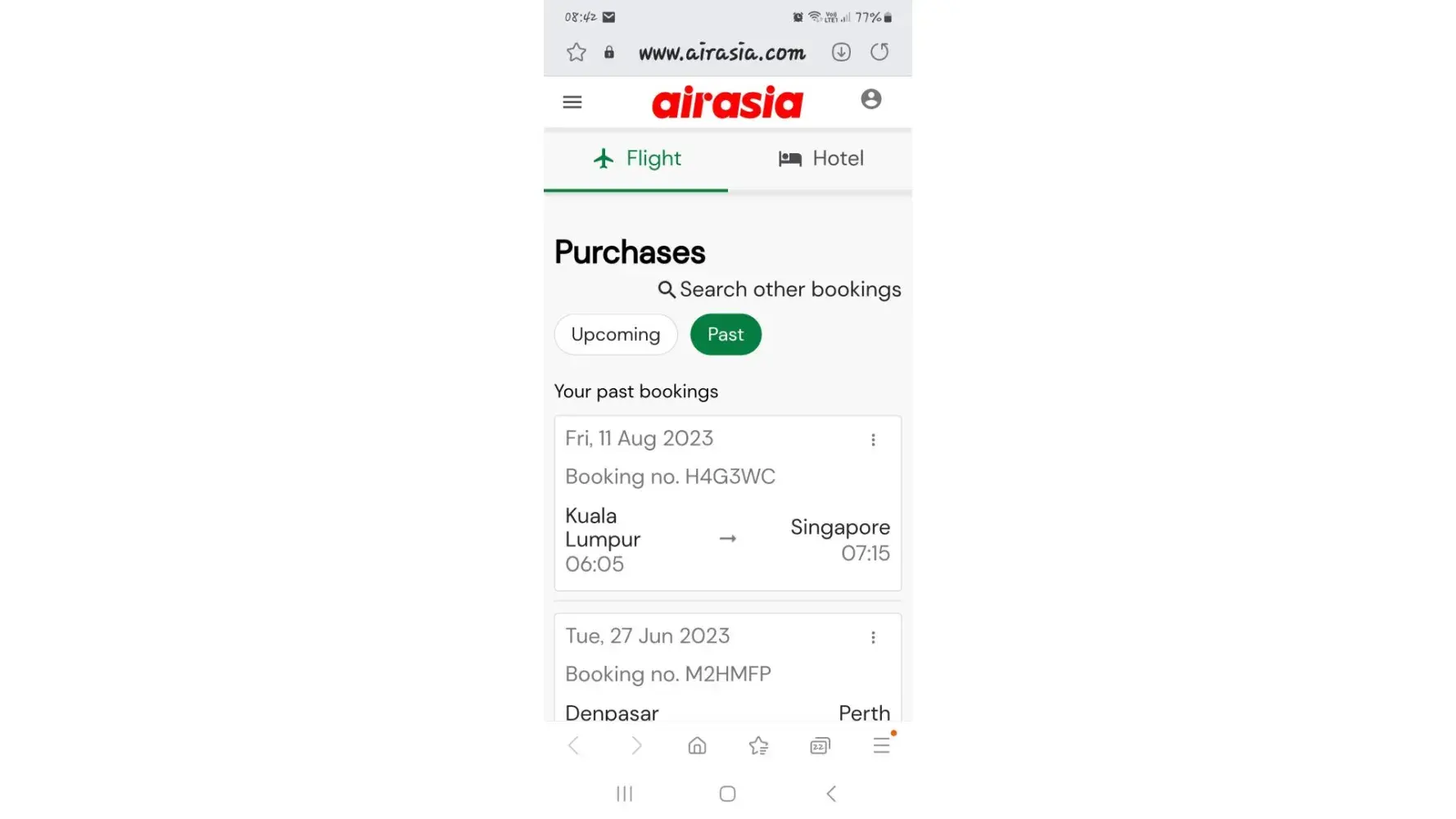Select the Past bookings chip

click(726, 335)
